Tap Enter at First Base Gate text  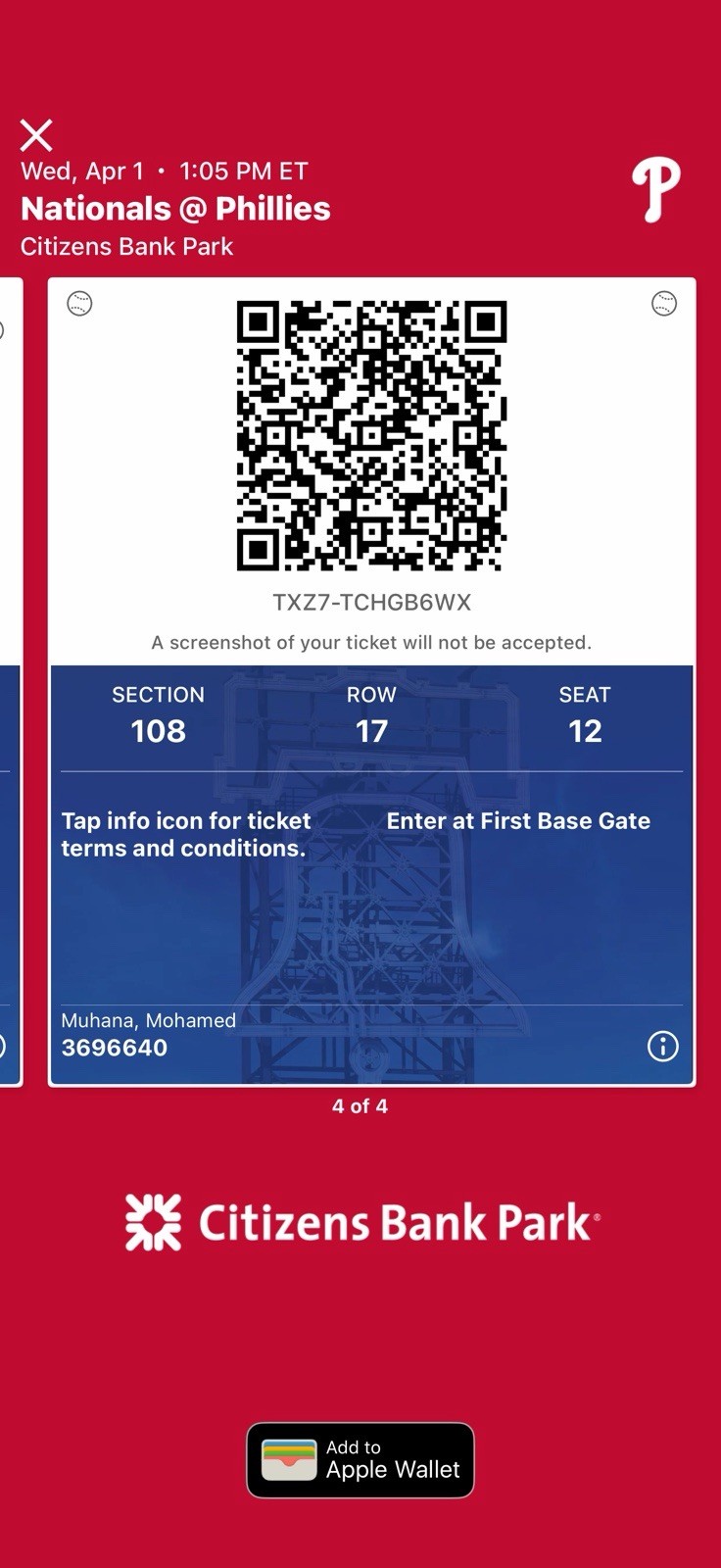(518, 821)
